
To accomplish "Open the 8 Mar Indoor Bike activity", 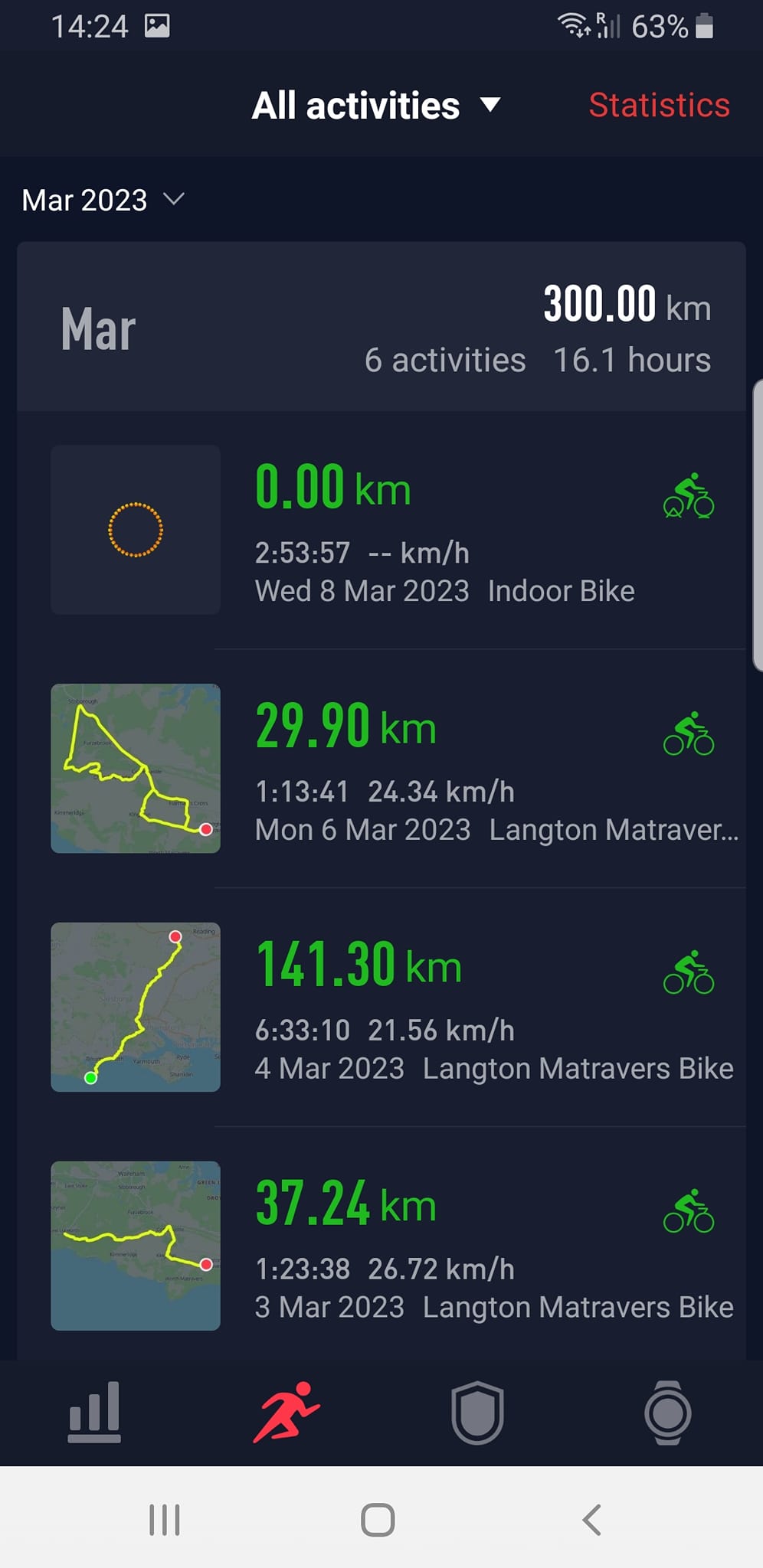I will coord(381,530).
